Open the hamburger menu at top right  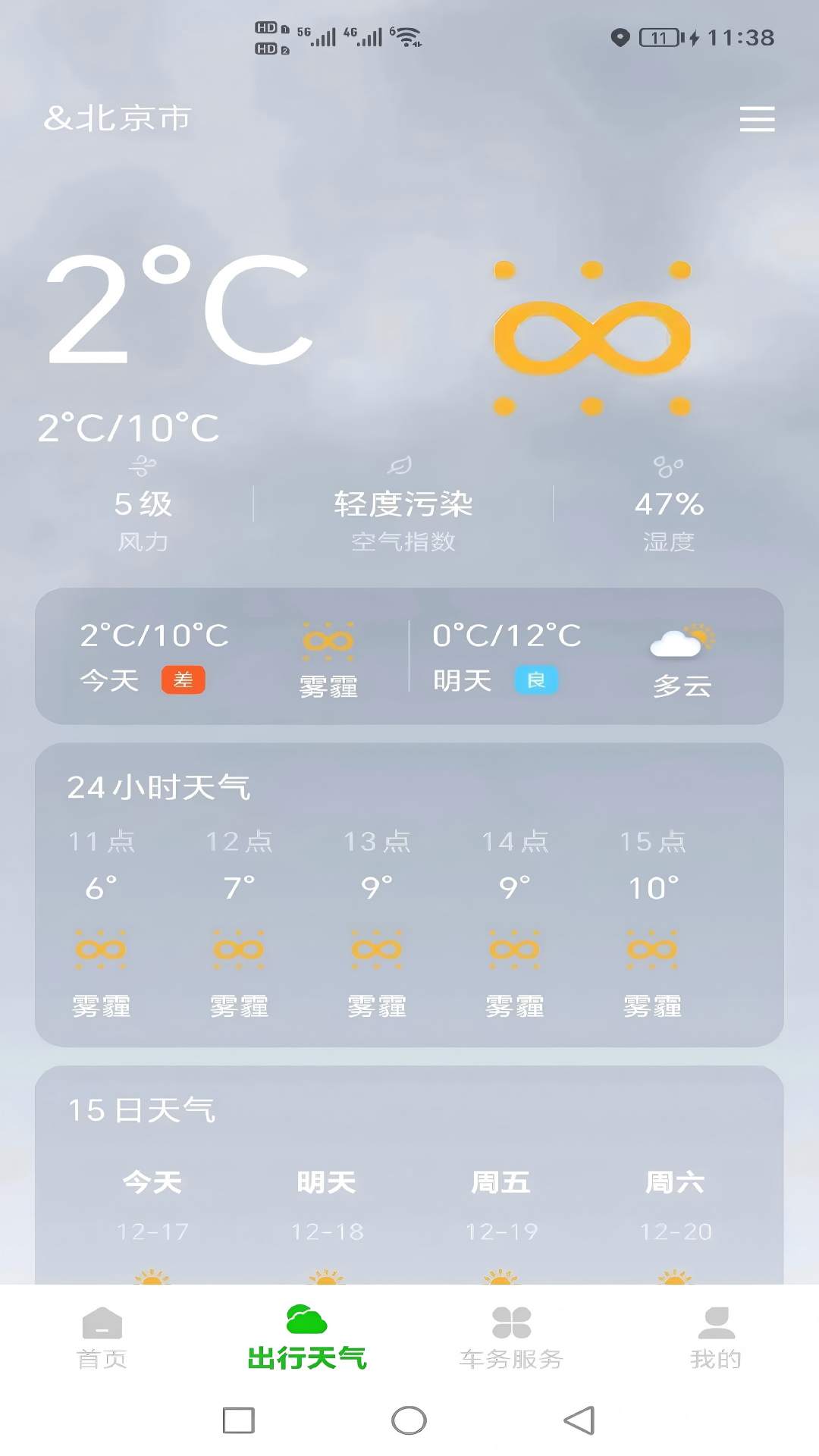pos(757,119)
